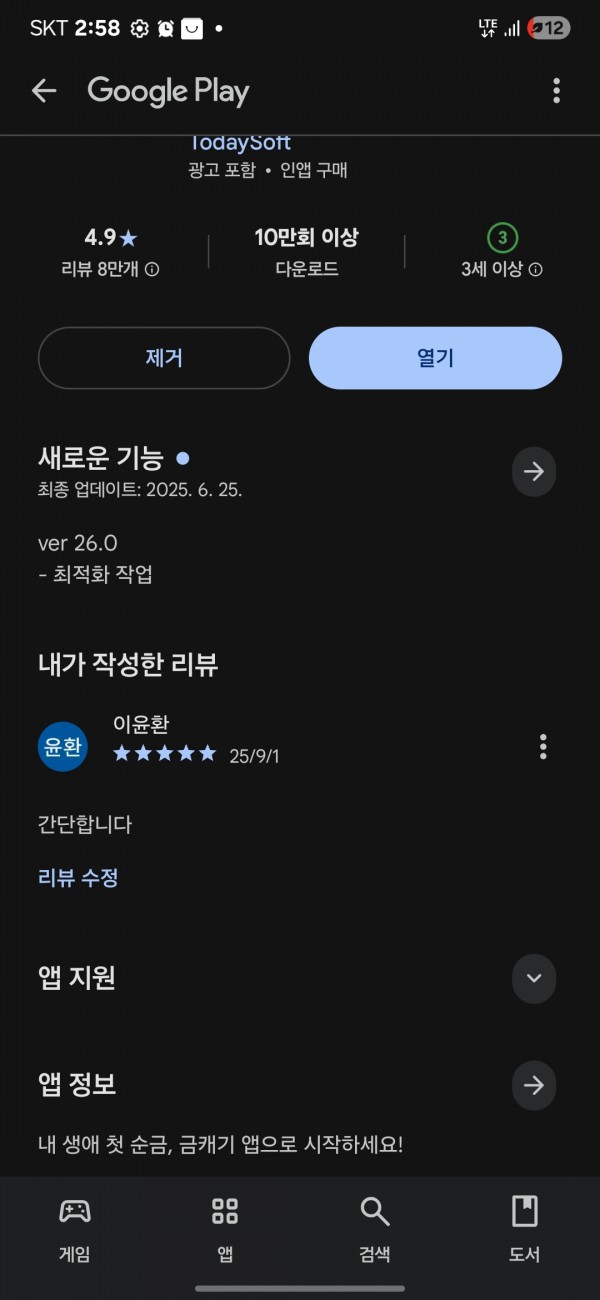Tap the 제거 button to uninstall
The height and width of the screenshot is (1300, 600).
164,358
